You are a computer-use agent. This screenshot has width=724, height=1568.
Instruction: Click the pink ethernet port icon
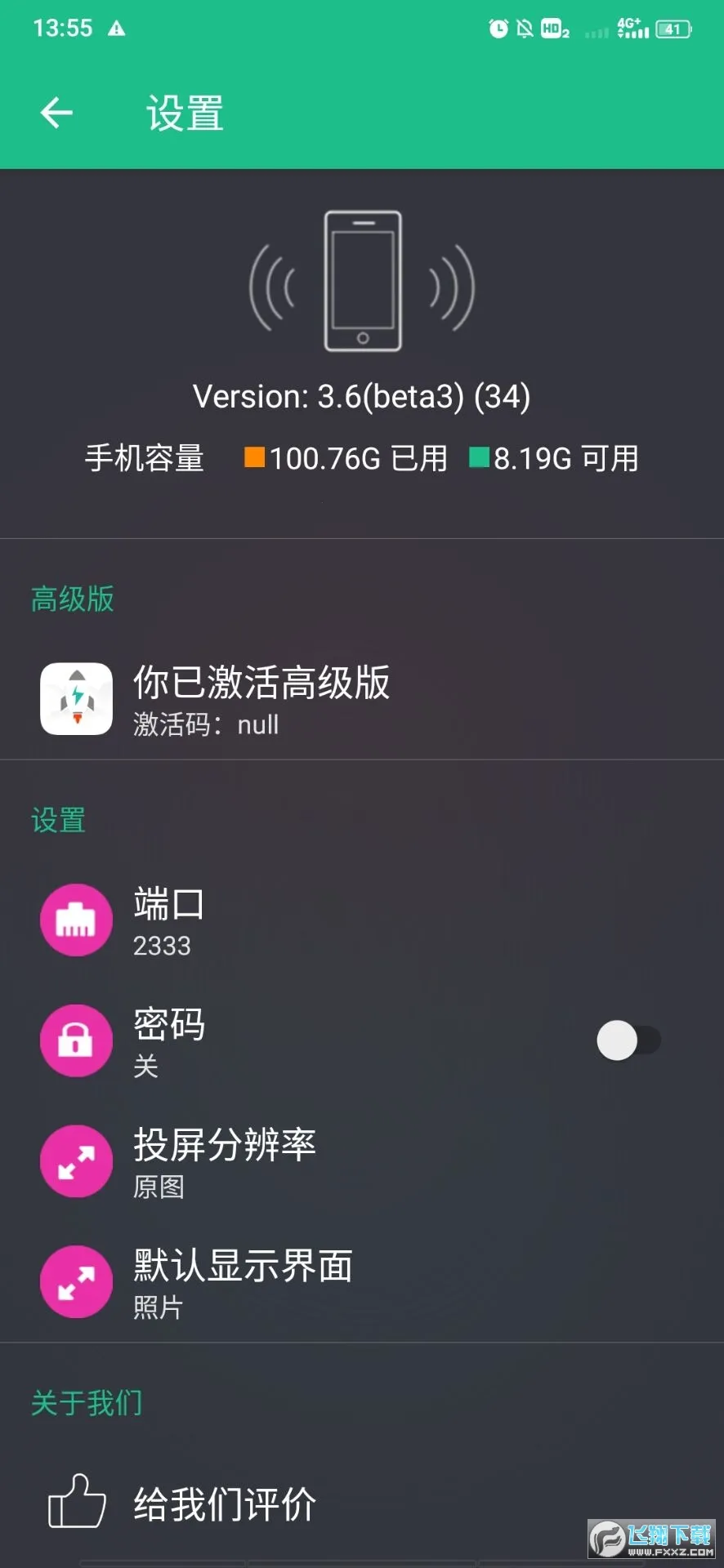click(76, 920)
